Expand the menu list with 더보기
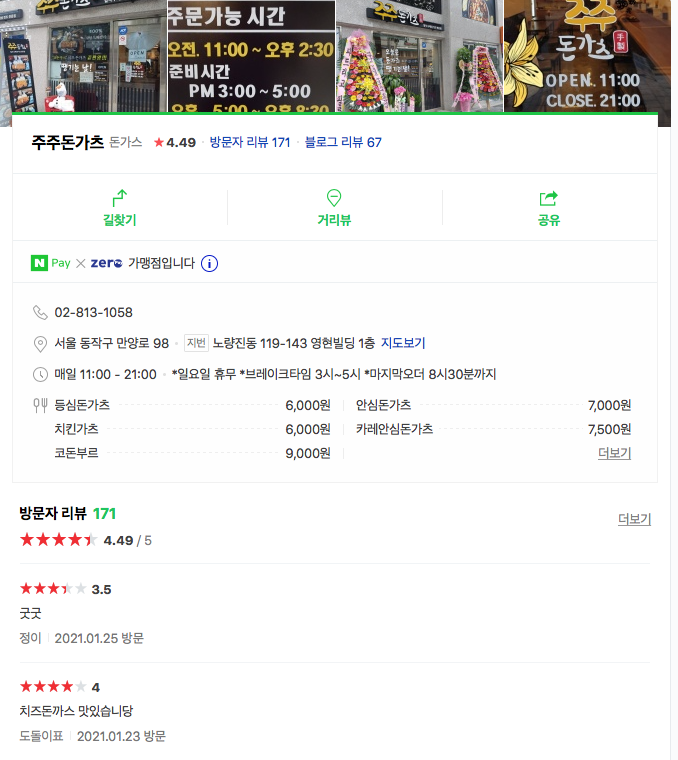Viewport: 678px width, 760px height. coord(614,453)
